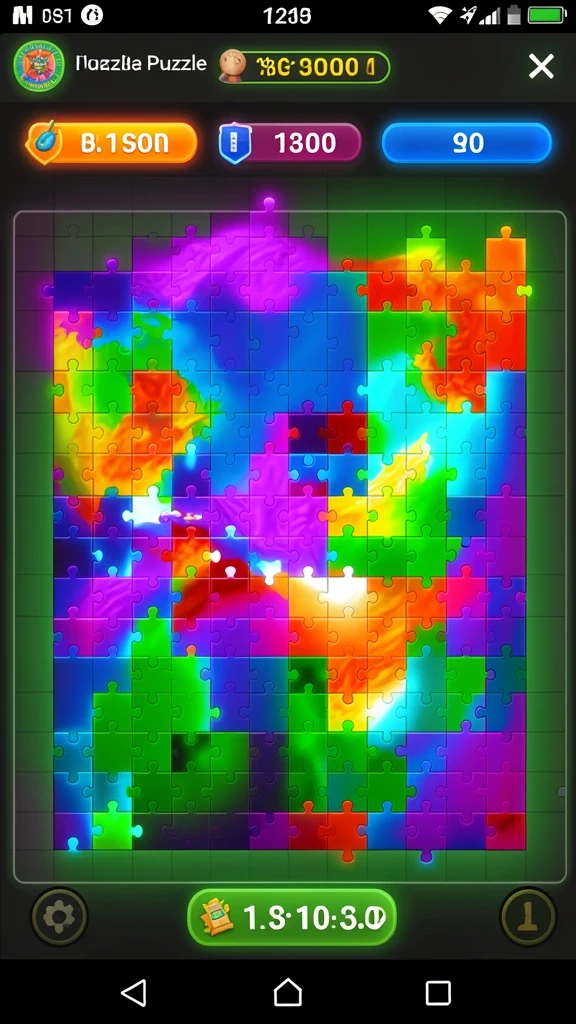Open the coin balance pill showing 3000
Viewport: 576px width, 1024px height.
pos(304,67)
